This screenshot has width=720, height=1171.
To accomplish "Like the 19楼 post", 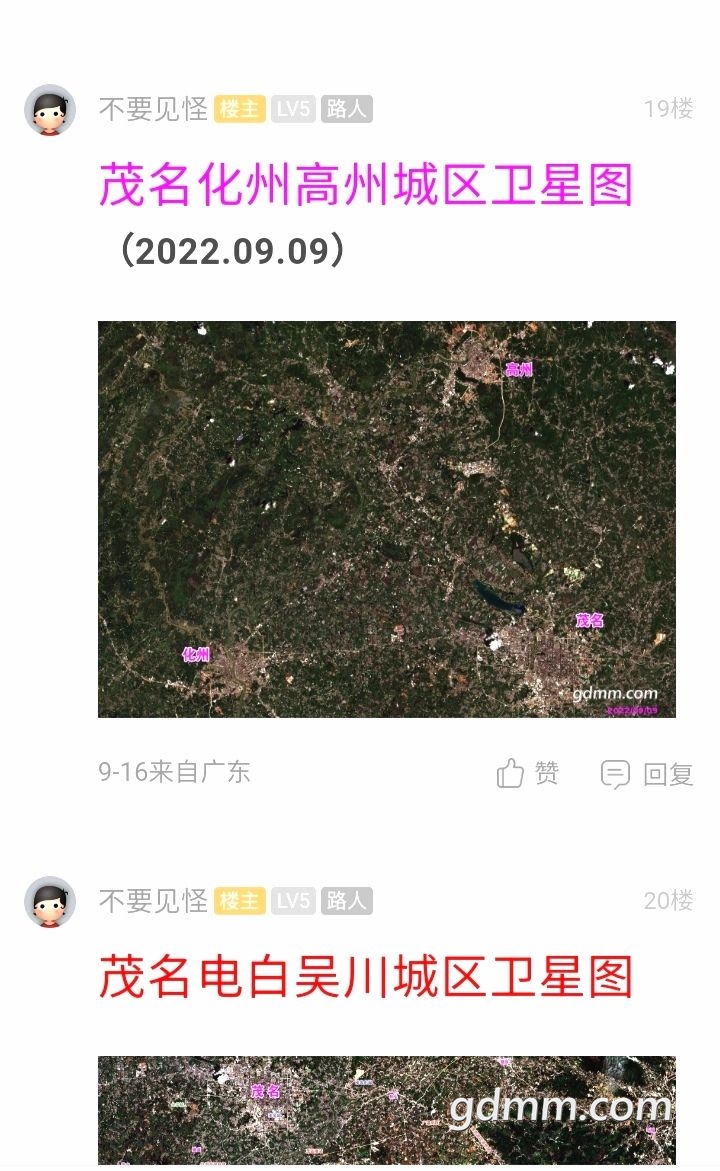I will pyautogui.click(x=527, y=773).
